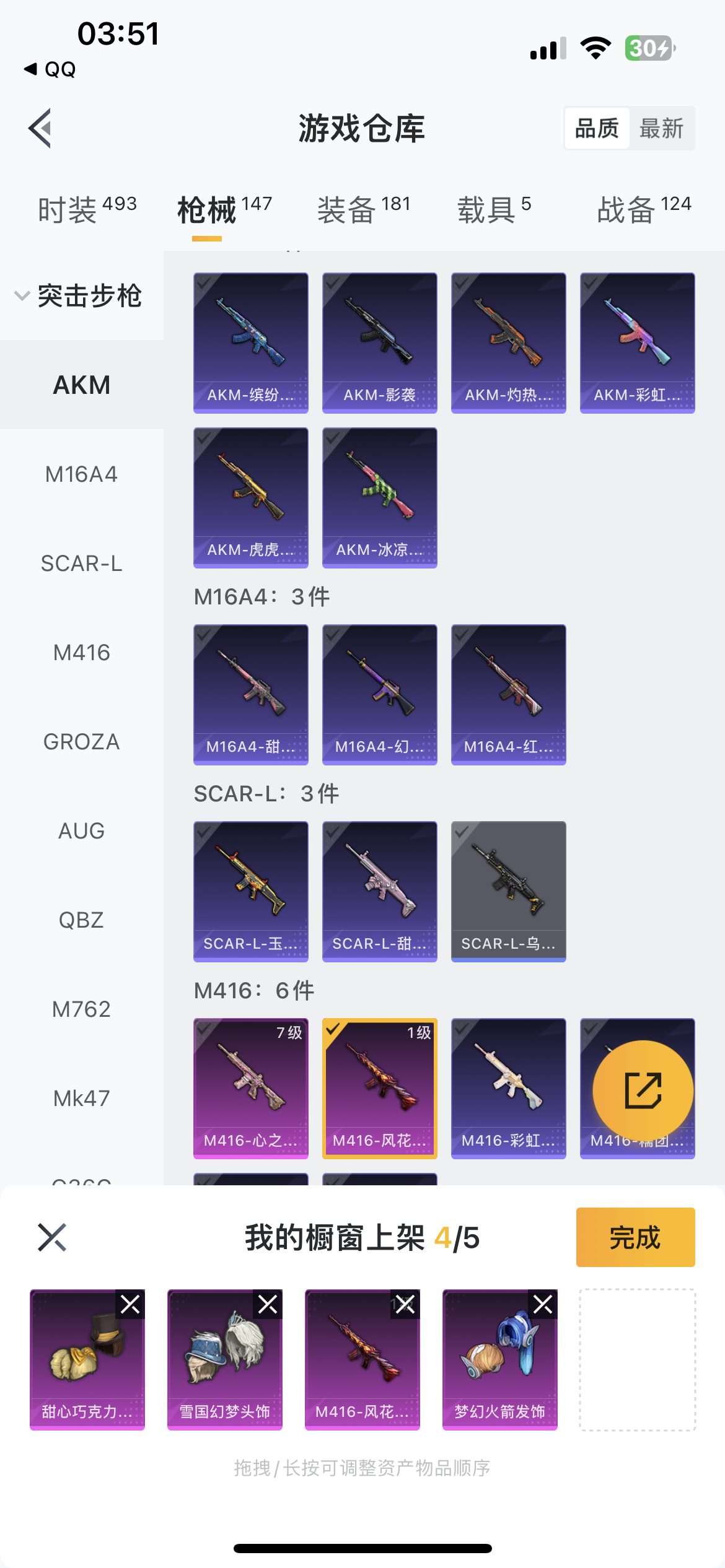Remove 雪国幻梦头饰 from the showcase

click(268, 1304)
